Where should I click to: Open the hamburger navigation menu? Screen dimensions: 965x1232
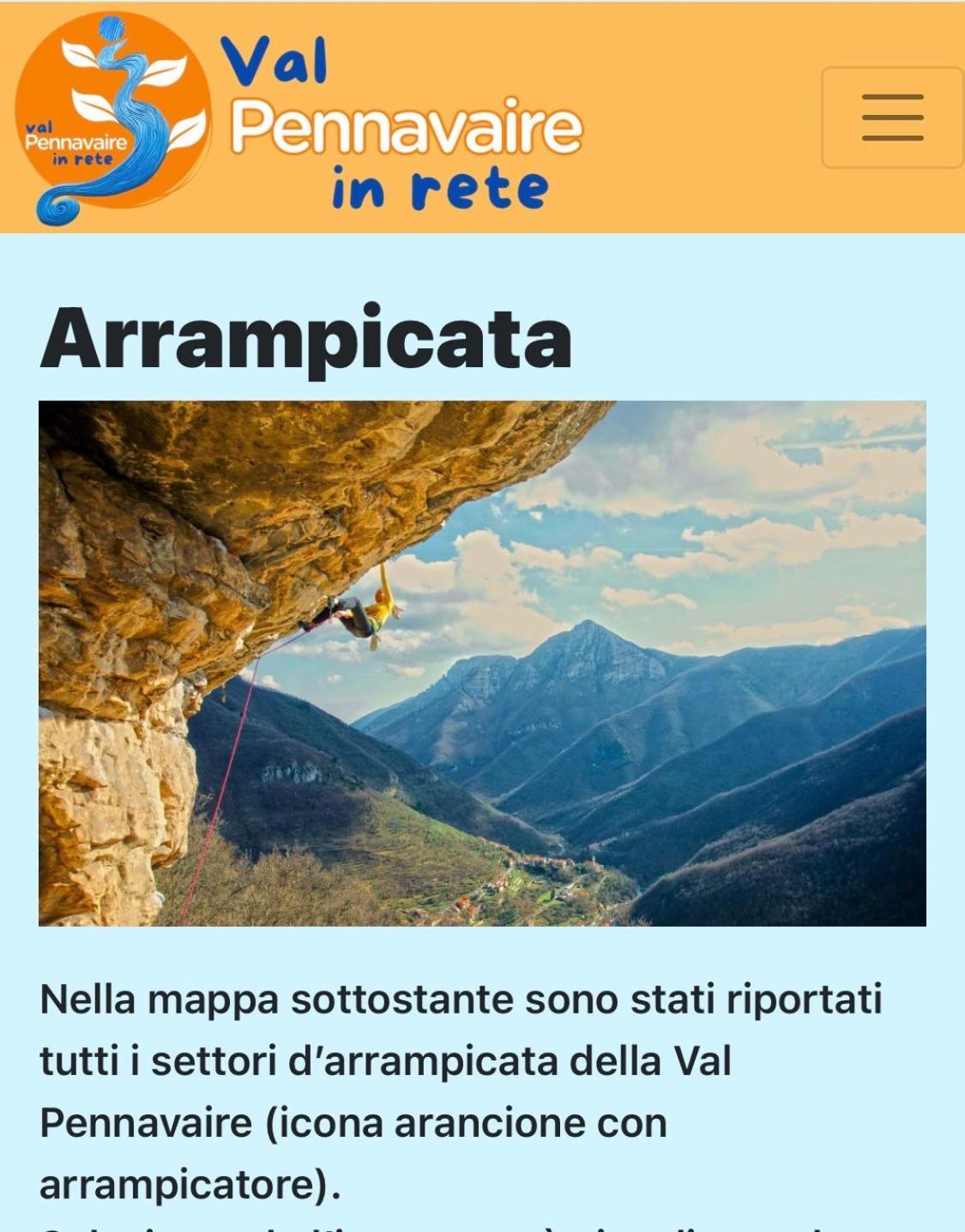click(892, 118)
